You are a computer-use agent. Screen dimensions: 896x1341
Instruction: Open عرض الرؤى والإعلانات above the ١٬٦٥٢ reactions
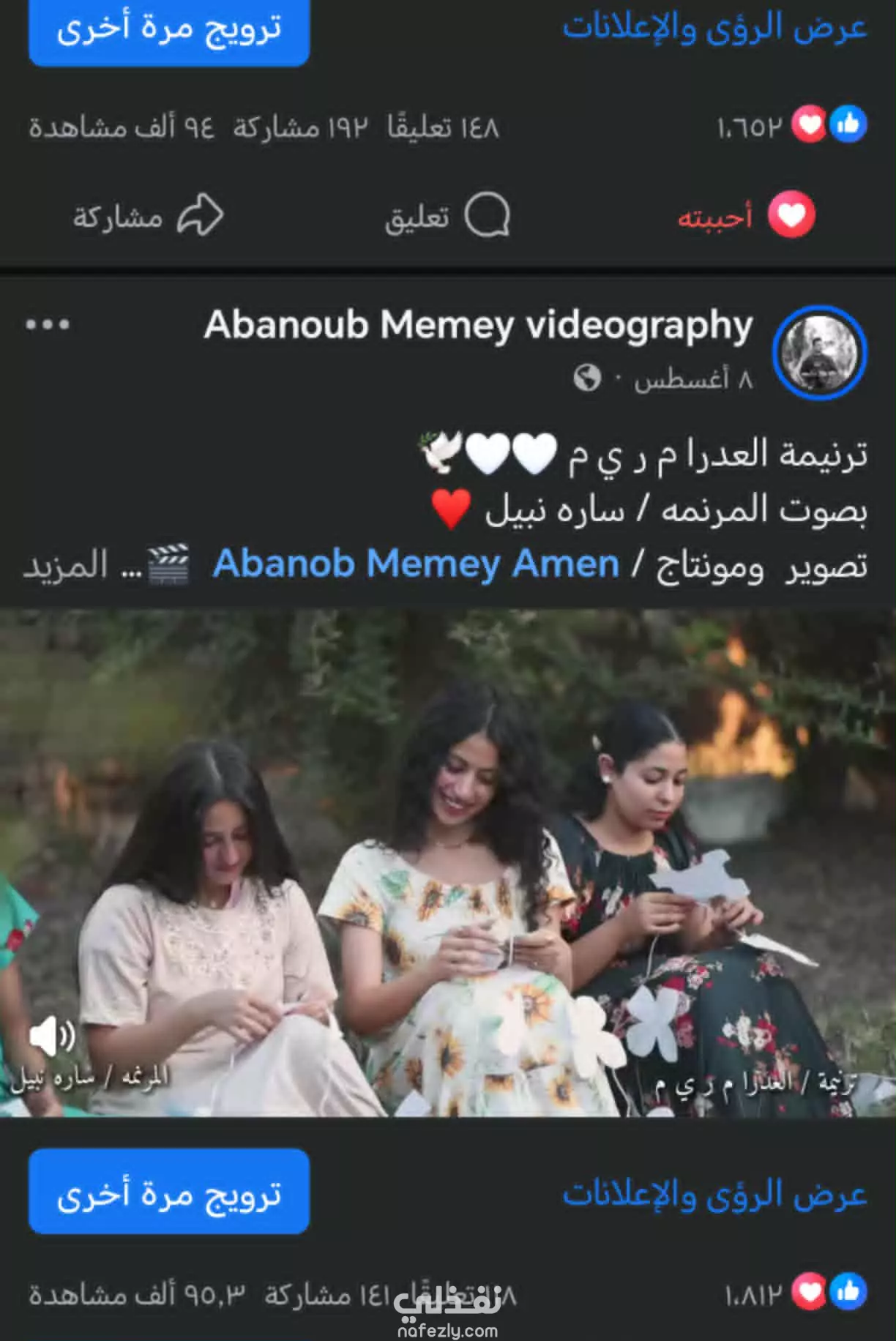point(714,28)
